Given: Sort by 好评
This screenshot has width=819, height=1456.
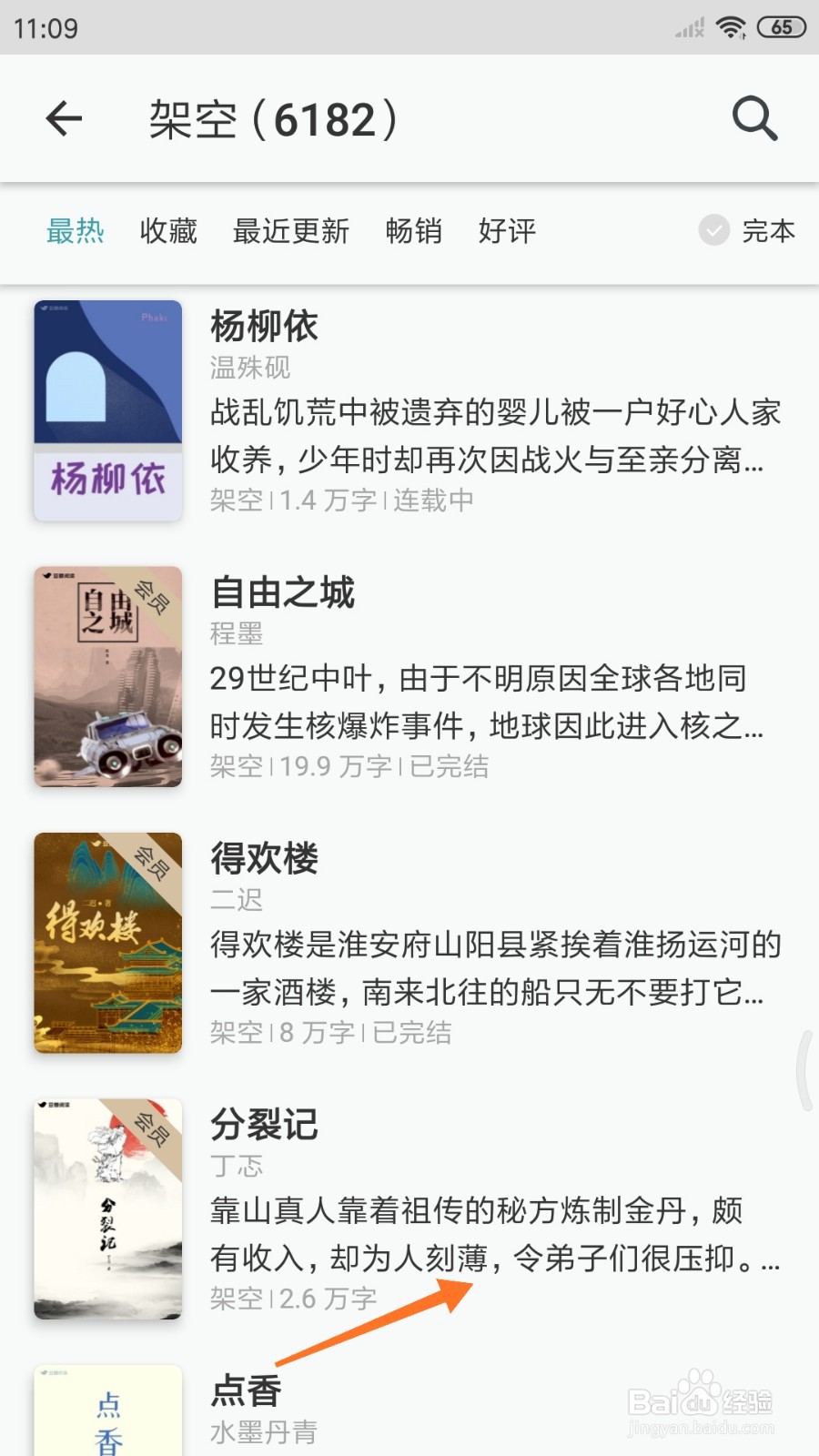Looking at the screenshot, I should (507, 231).
